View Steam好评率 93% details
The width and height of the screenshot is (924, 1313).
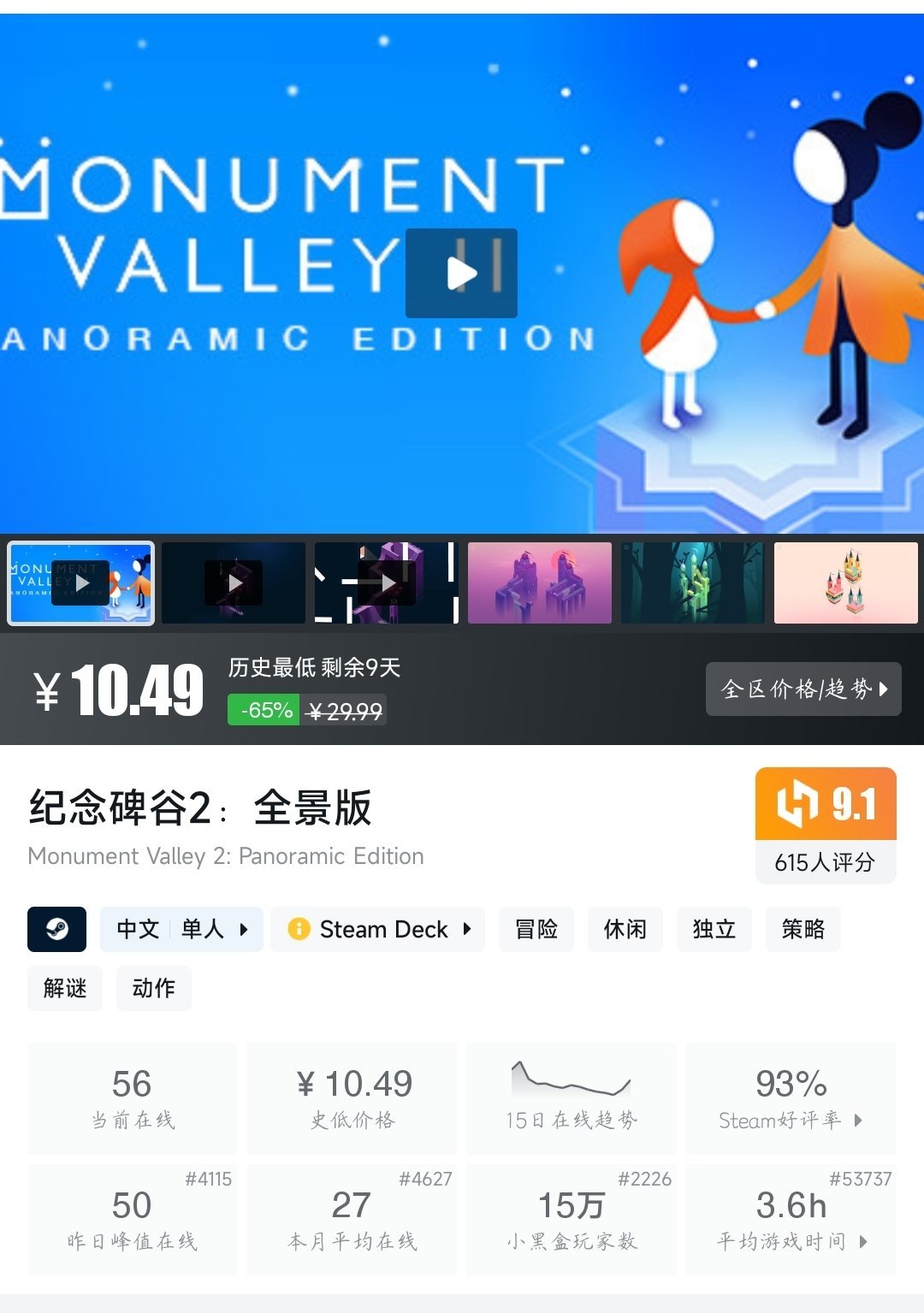(791, 1098)
